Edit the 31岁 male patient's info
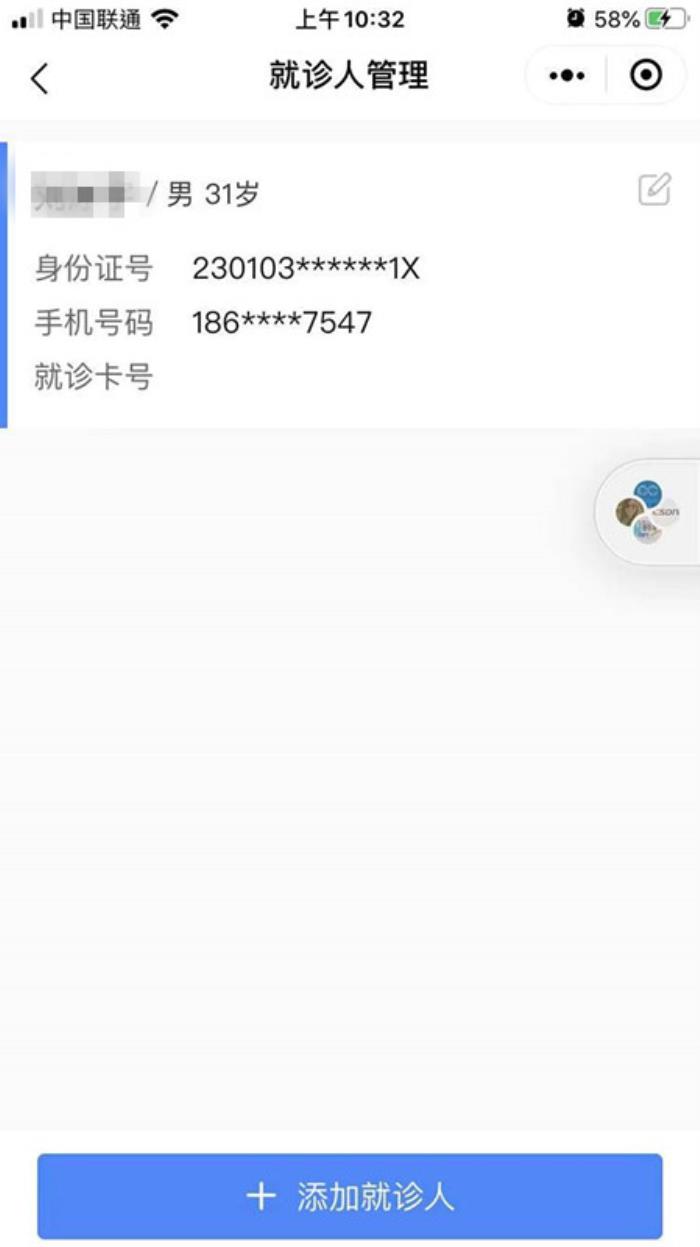This screenshot has height=1247, width=700. pyautogui.click(x=654, y=189)
